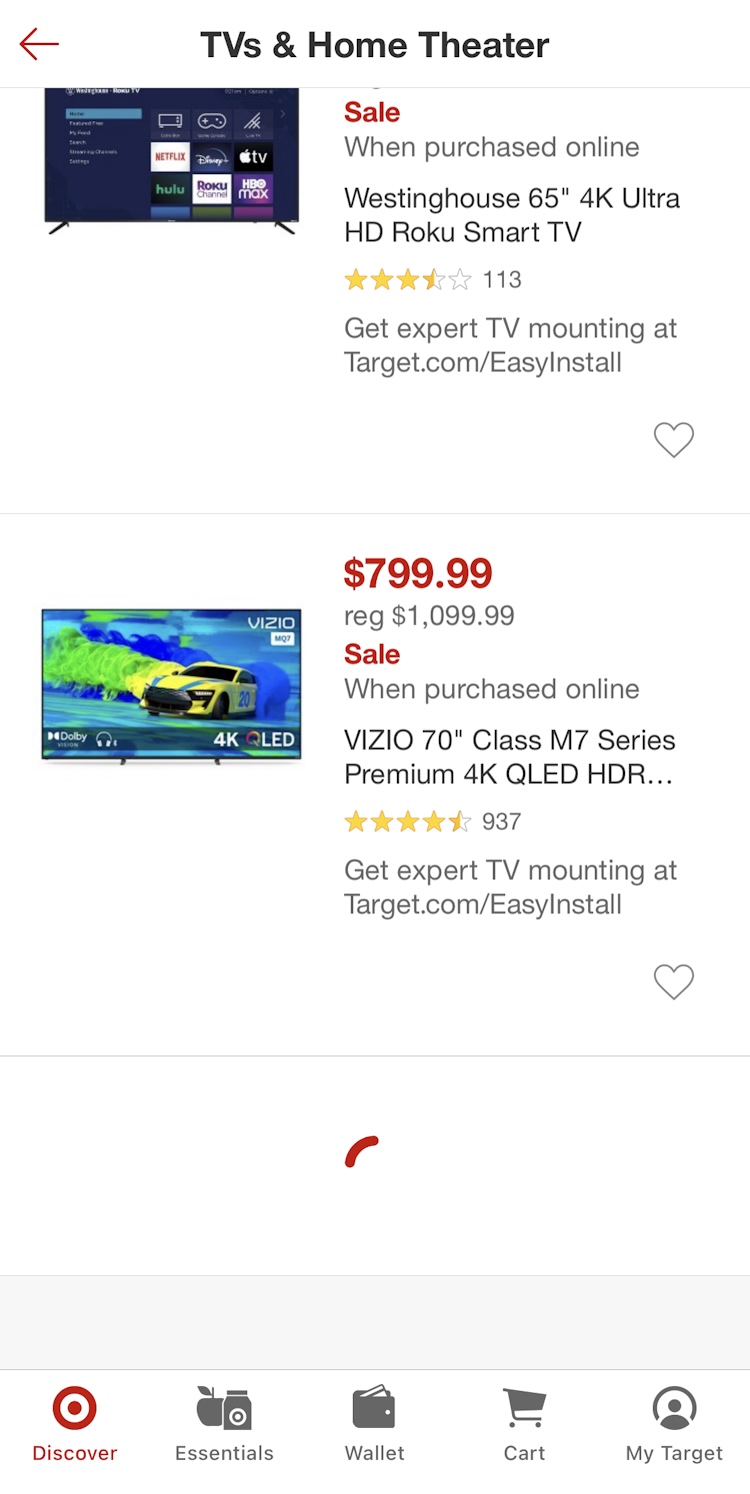Favorite the Westinghouse 65" Roku Smart TV
The width and height of the screenshot is (750, 1494).
(x=673, y=439)
